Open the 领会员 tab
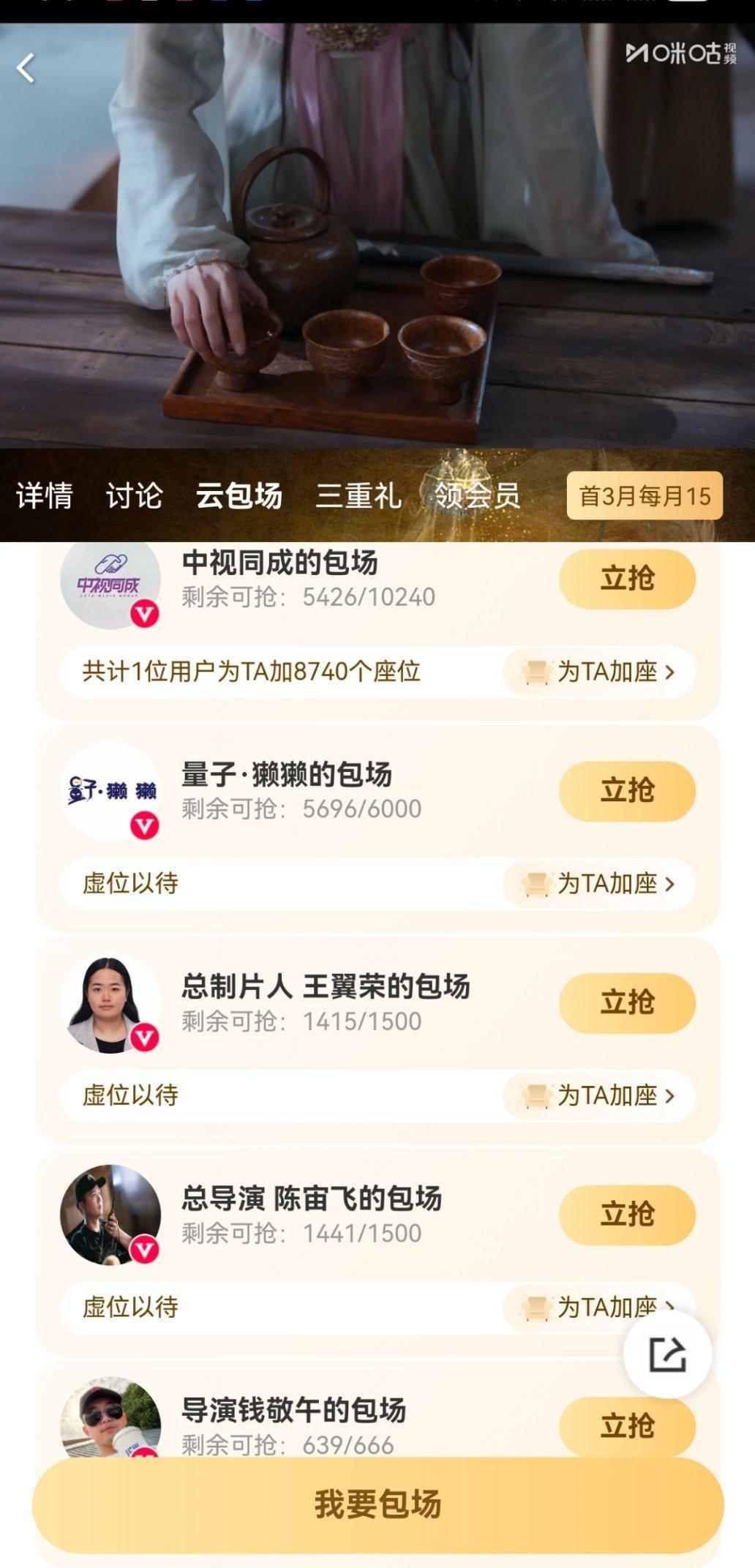 click(x=477, y=496)
